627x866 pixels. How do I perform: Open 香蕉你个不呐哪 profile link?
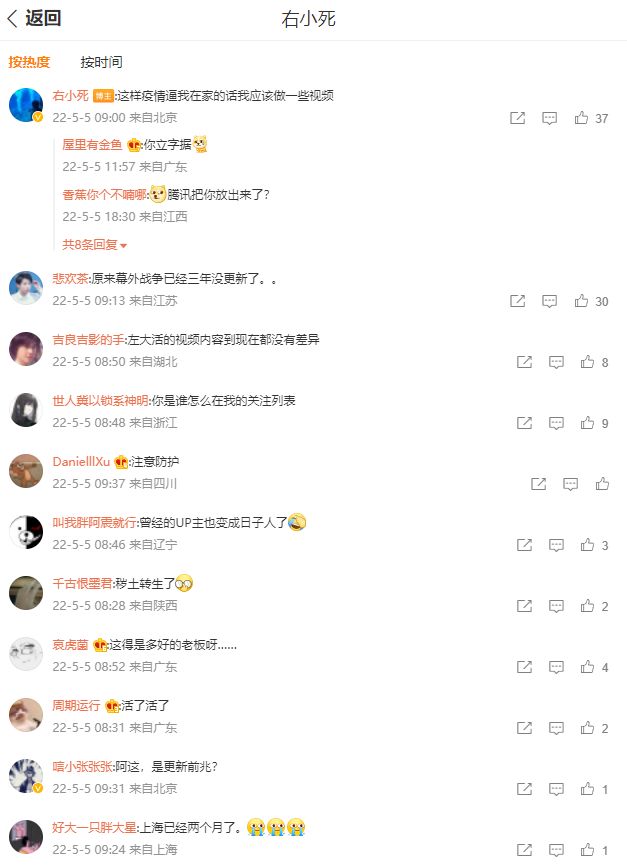click(104, 194)
